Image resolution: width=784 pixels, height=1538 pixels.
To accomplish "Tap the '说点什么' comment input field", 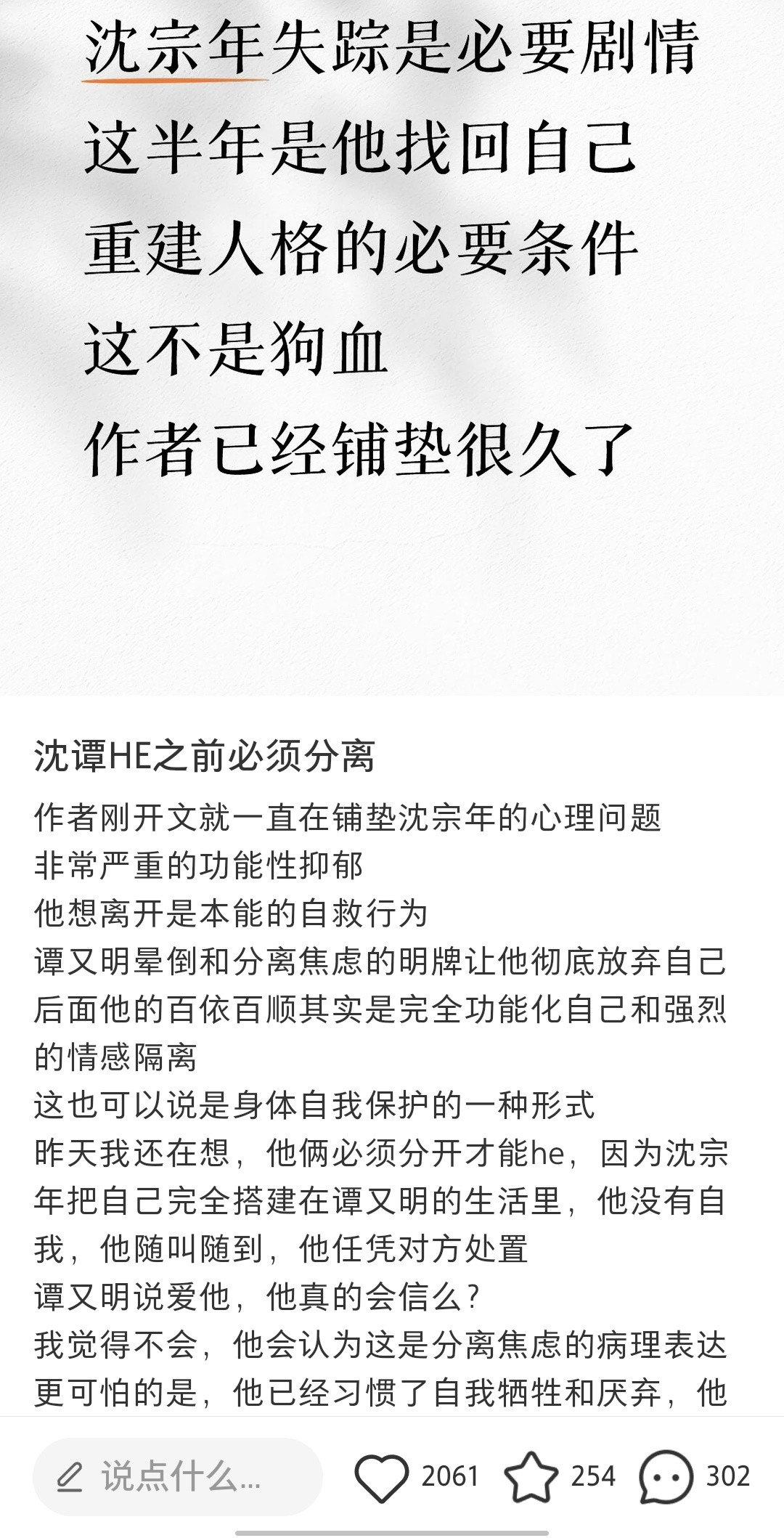I will (x=178, y=1476).
